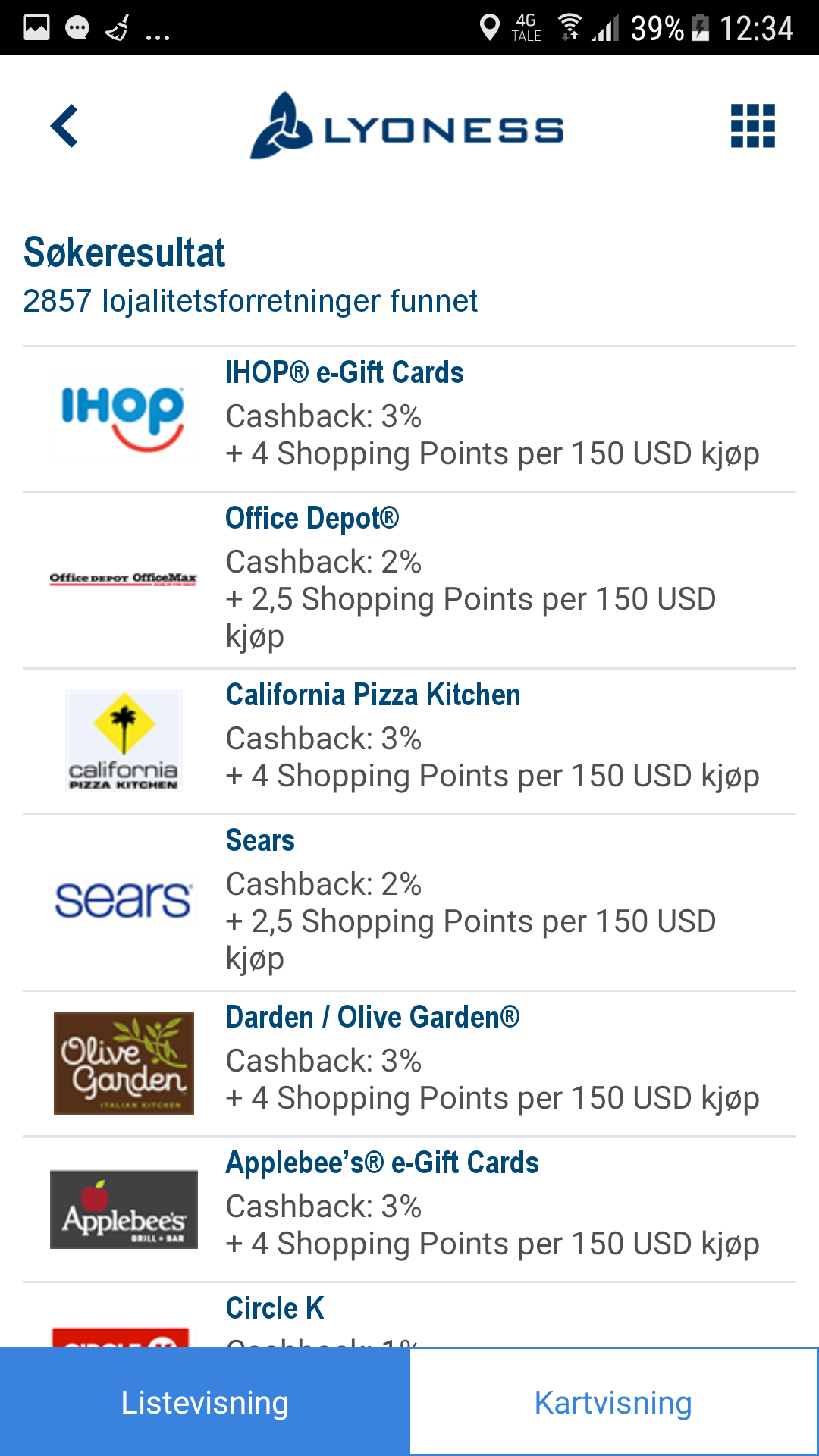Open the grid menu icon
Screen dimensions: 819x1456
pos(752,126)
